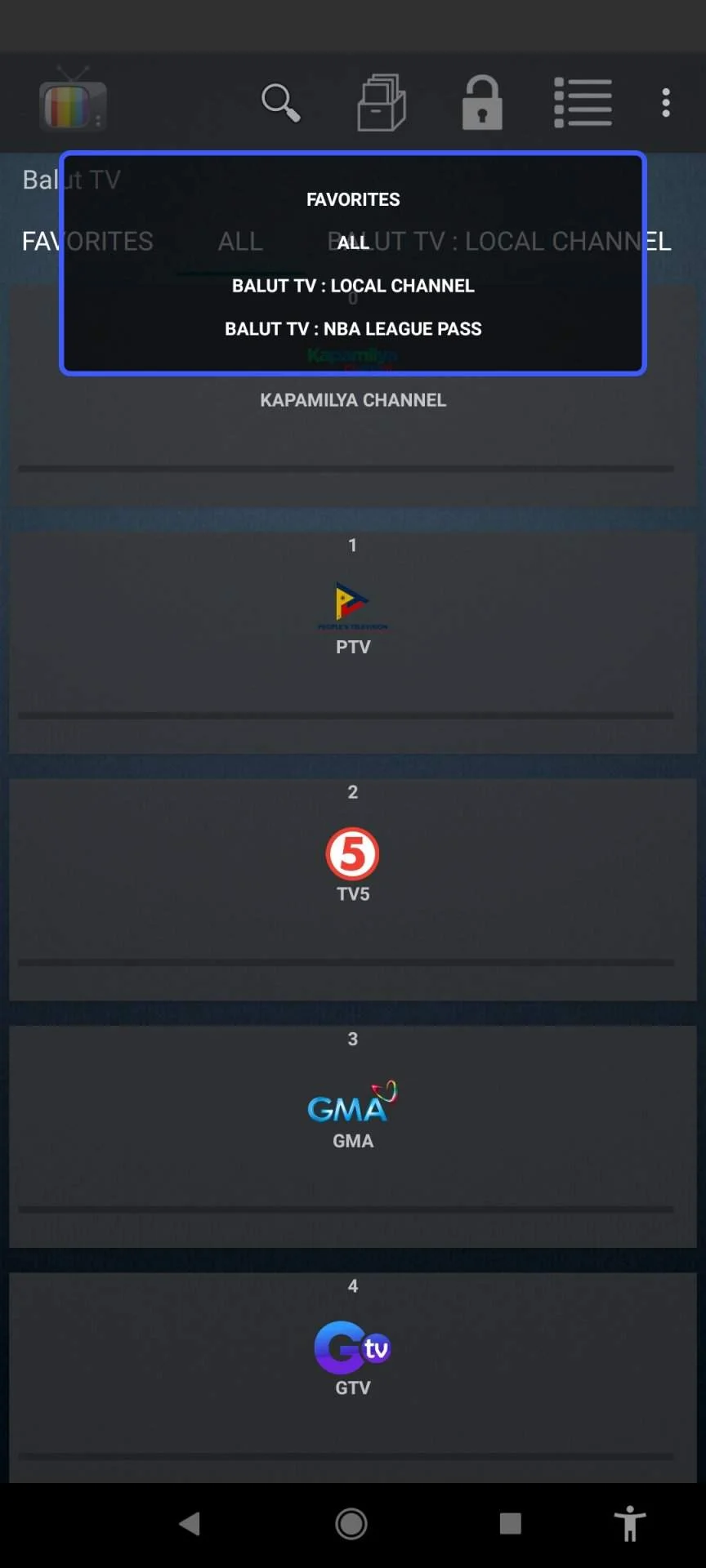Select FAVORITES in the popup list
The height and width of the screenshot is (1568, 706).
point(353,199)
